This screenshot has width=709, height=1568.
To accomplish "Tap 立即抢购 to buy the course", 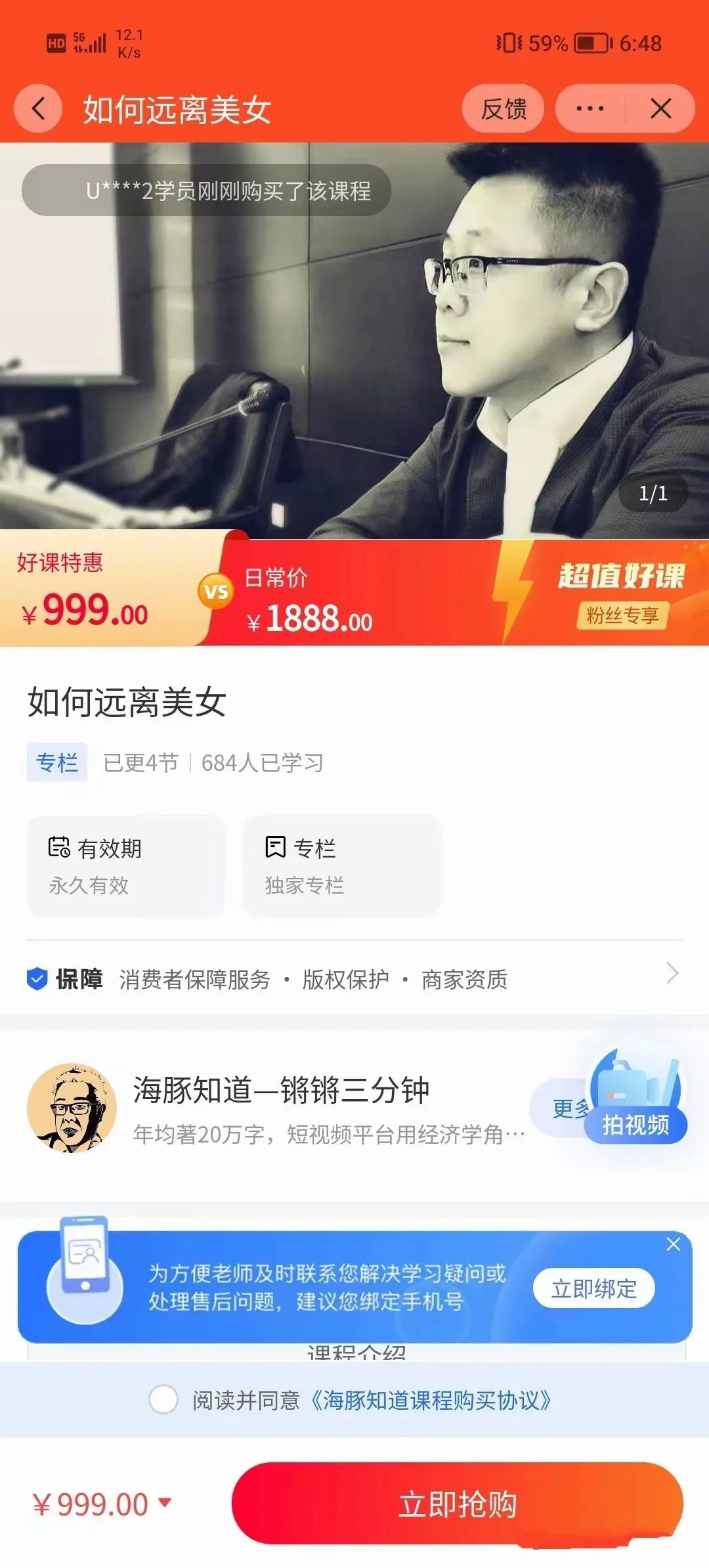I will 457,1504.
